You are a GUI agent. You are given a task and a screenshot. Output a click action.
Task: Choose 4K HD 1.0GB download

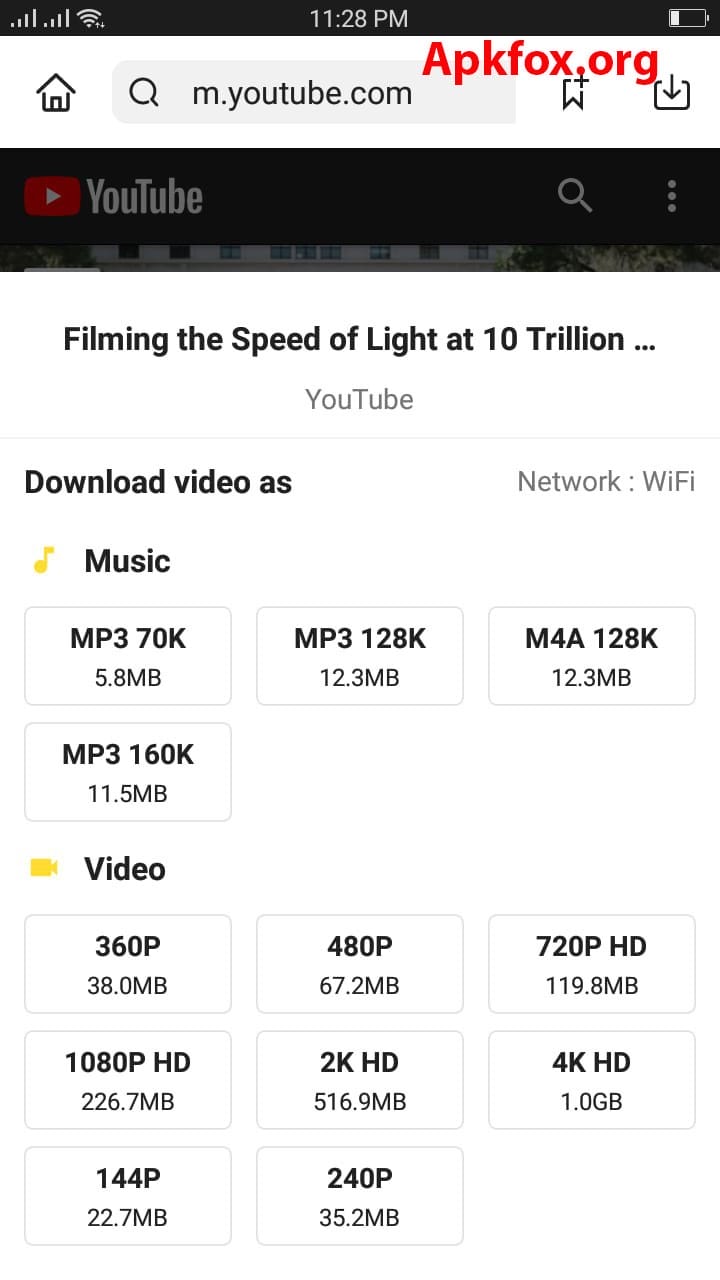click(x=592, y=1080)
